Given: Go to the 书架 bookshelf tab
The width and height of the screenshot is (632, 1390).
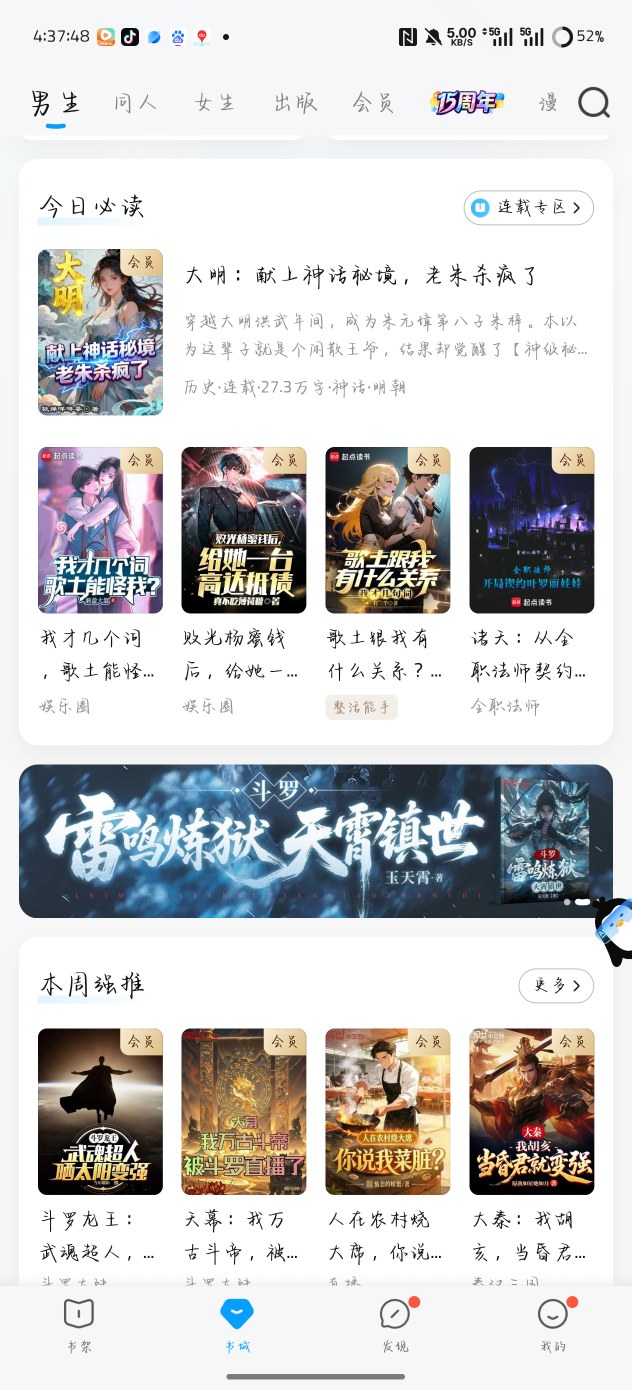Looking at the screenshot, I should click(79, 1325).
